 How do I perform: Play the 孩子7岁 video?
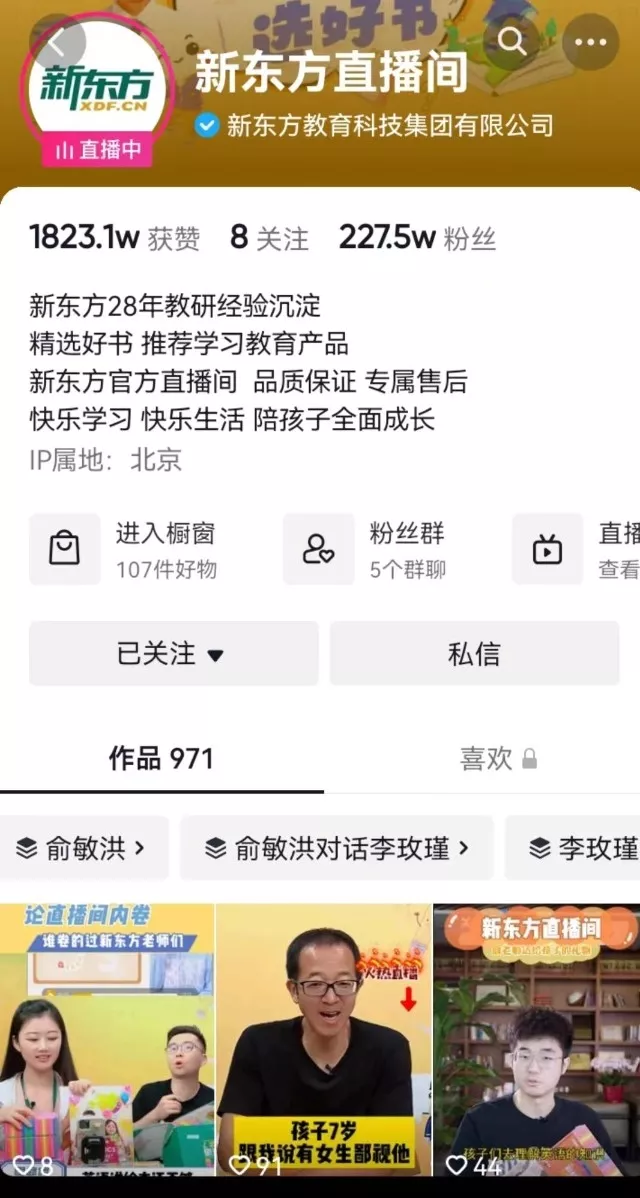click(324, 1040)
